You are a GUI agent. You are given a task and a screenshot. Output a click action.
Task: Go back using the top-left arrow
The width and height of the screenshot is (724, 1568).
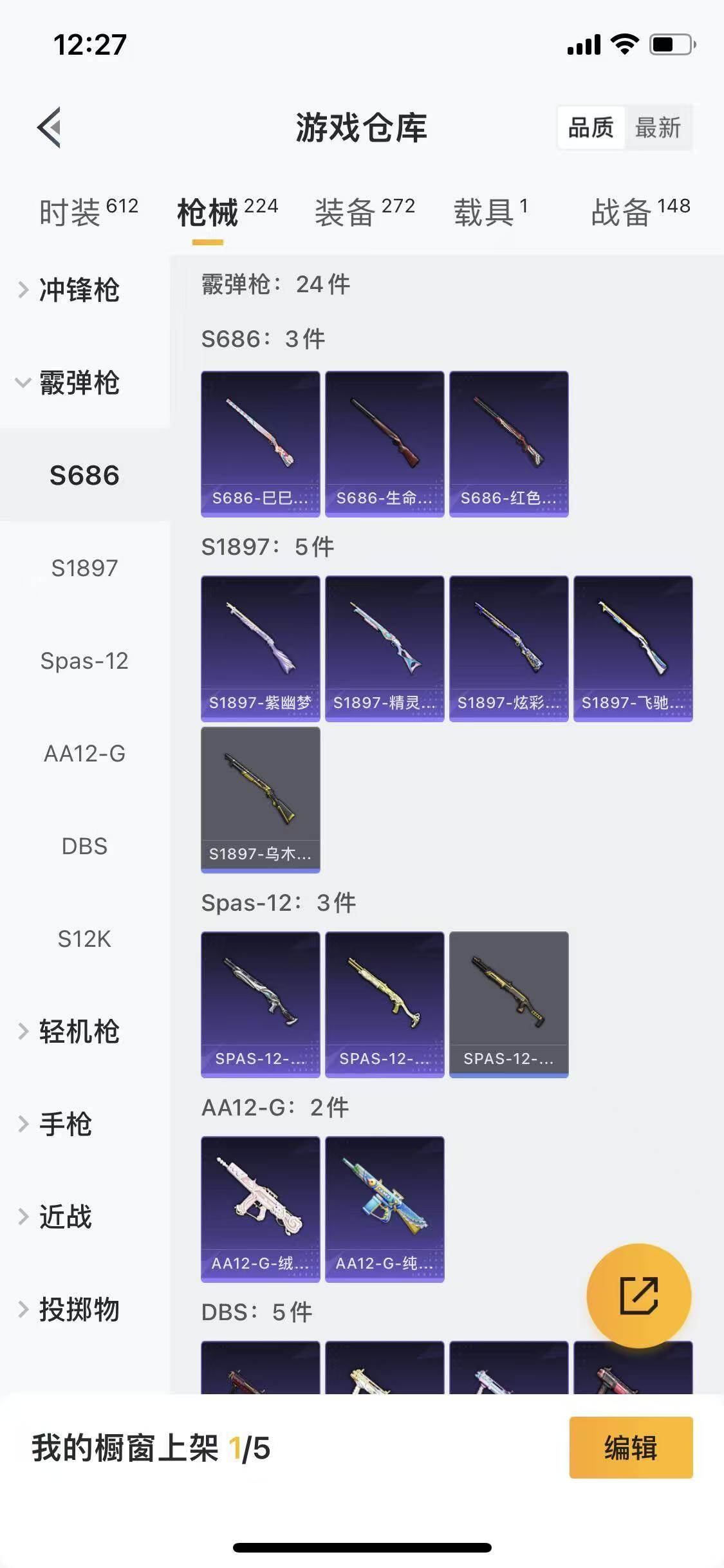point(50,127)
